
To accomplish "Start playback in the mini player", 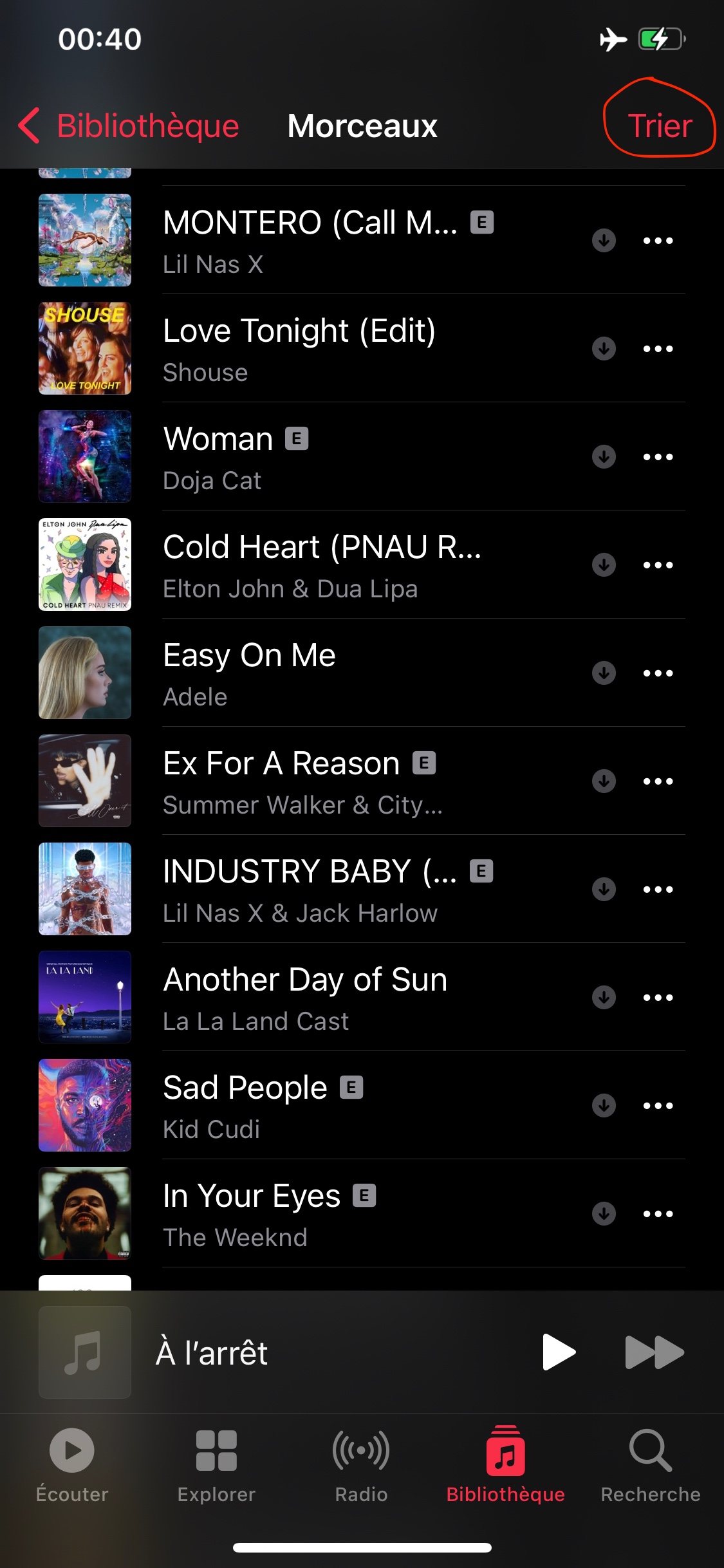I will coord(558,1352).
